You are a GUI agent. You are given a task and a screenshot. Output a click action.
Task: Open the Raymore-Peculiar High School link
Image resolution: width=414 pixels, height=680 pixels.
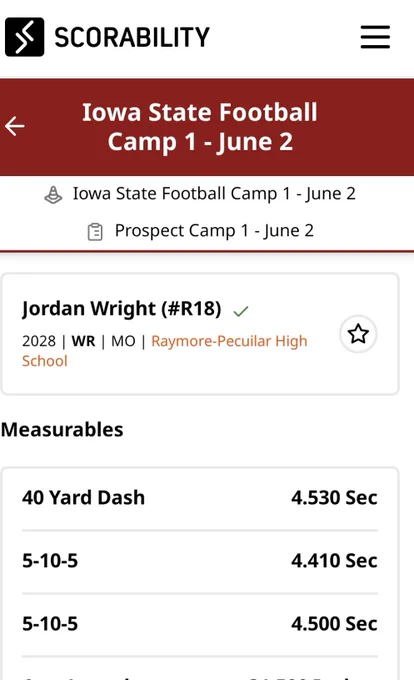(165, 350)
